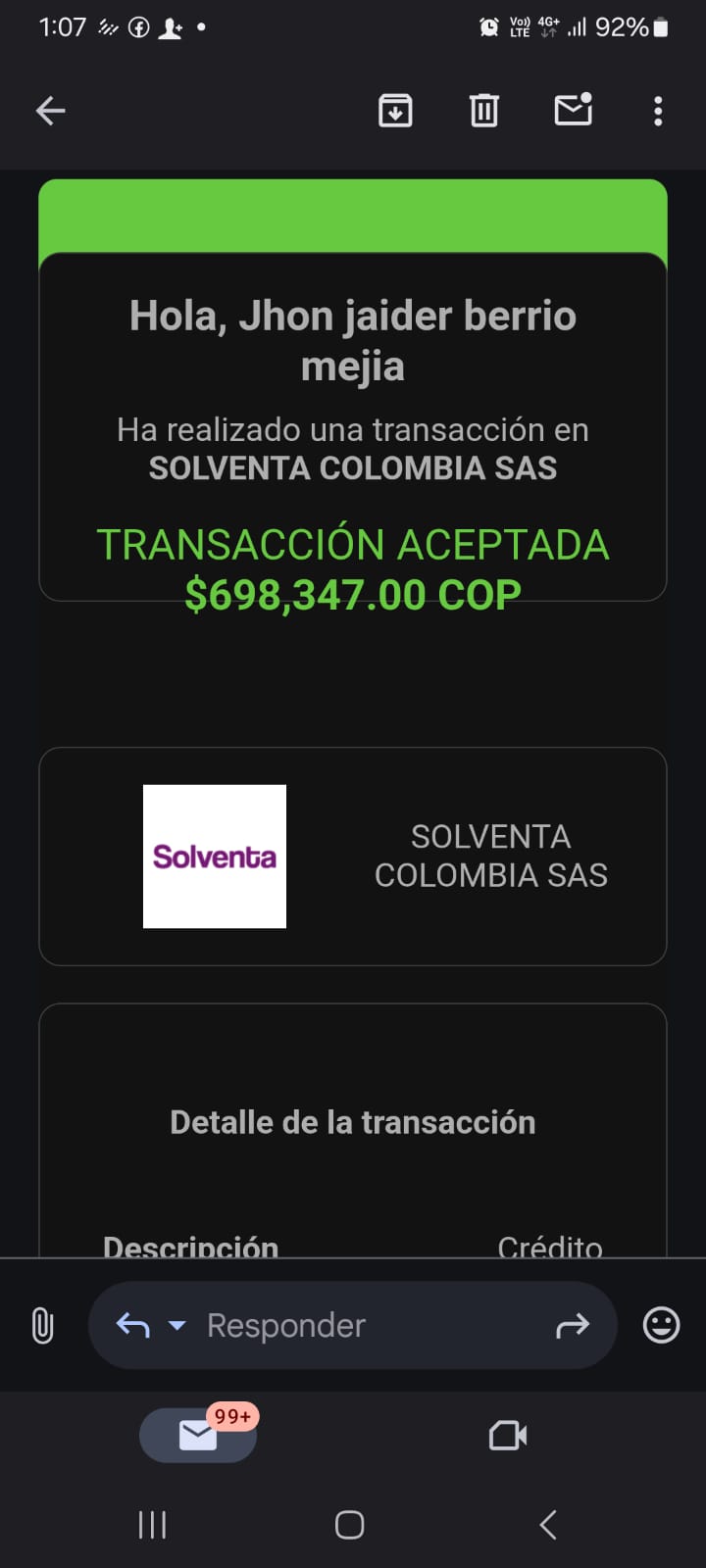Add an emoji reaction
This screenshot has height=1568, width=706.
tap(661, 1326)
